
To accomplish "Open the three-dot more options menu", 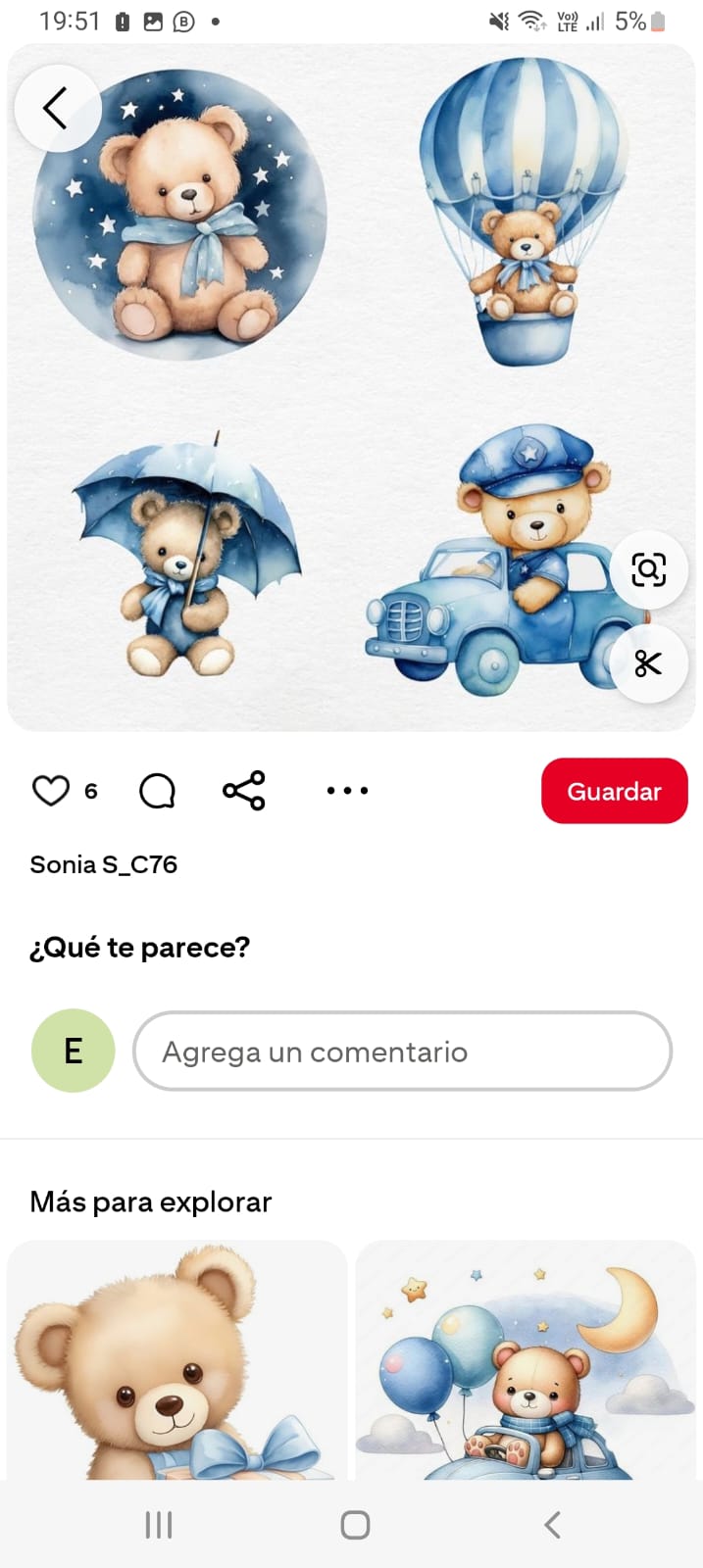I will click(x=347, y=790).
